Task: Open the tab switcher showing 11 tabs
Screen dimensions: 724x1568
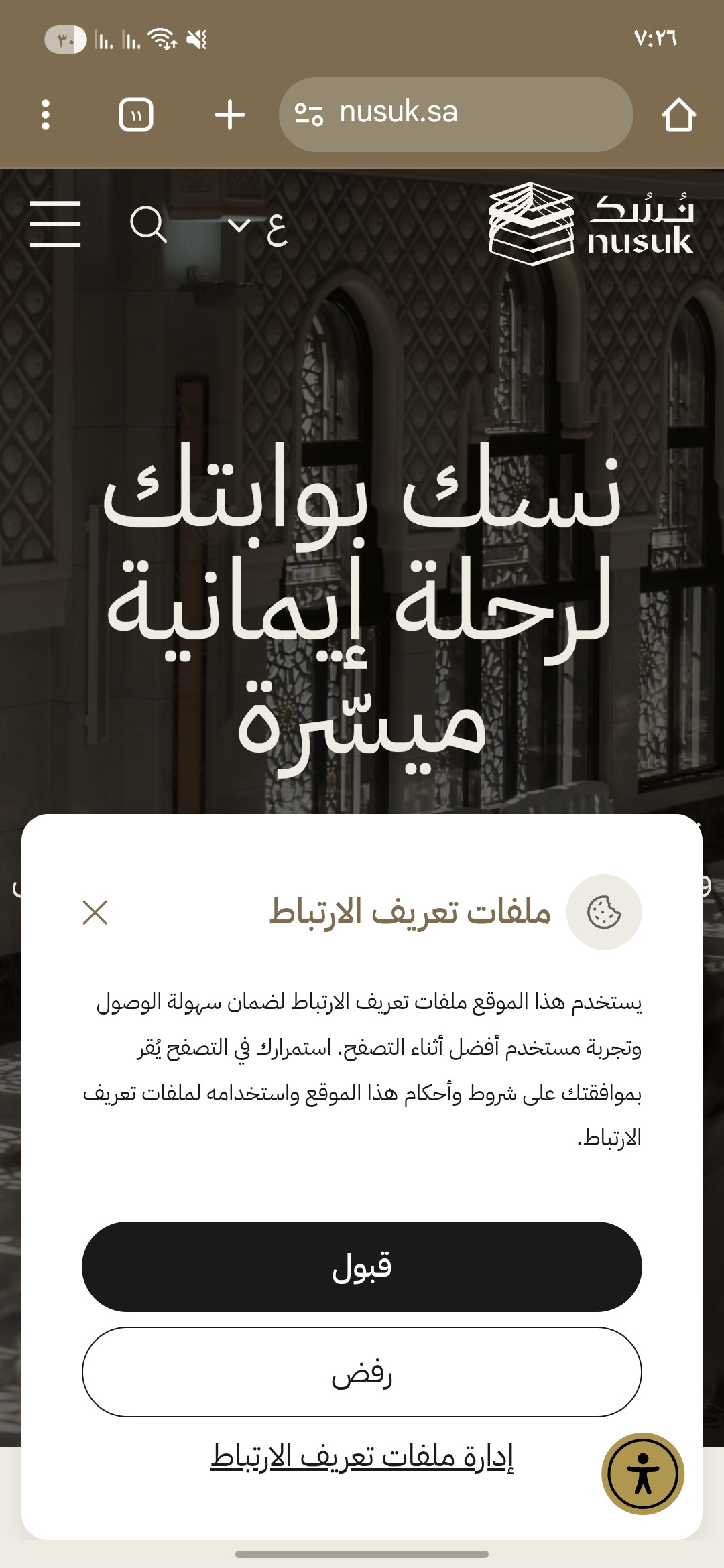Action: (x=136, y=115)
